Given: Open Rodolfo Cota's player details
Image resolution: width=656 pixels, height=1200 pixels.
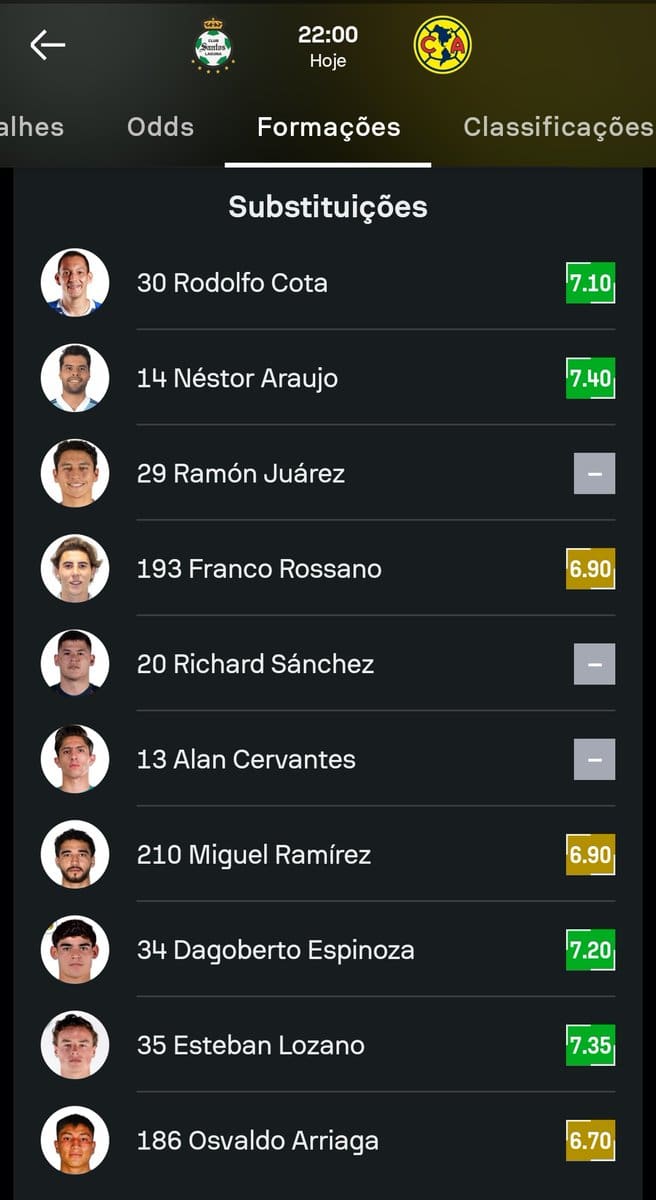Looking at the screenshot, I should tap(231, 283).
